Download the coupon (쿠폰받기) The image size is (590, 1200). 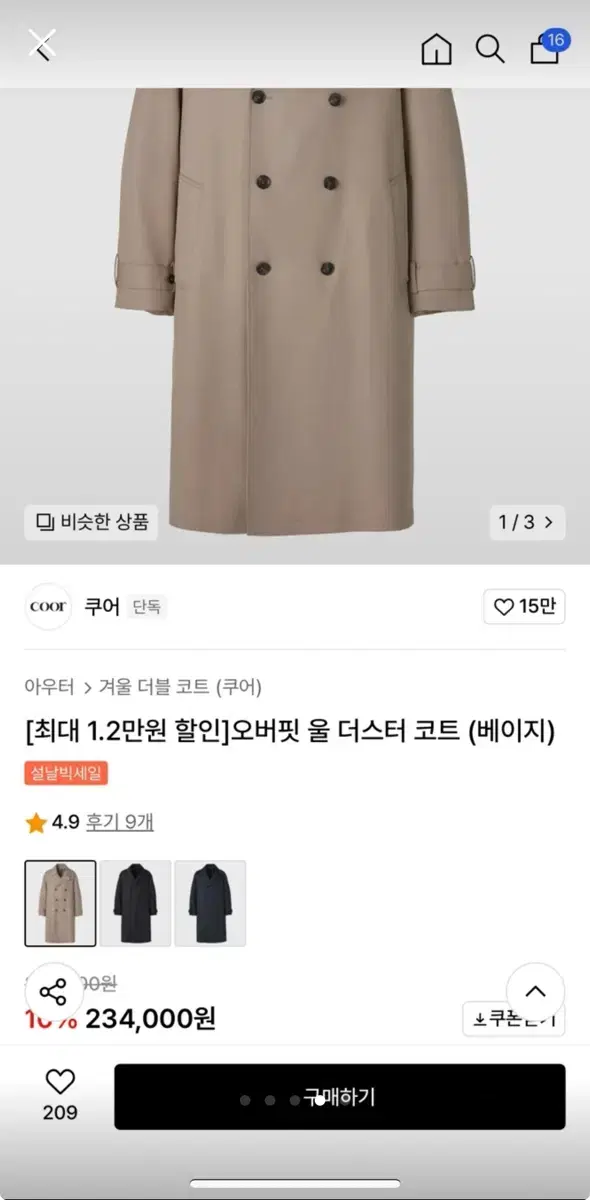click(x=514, y=1019)
